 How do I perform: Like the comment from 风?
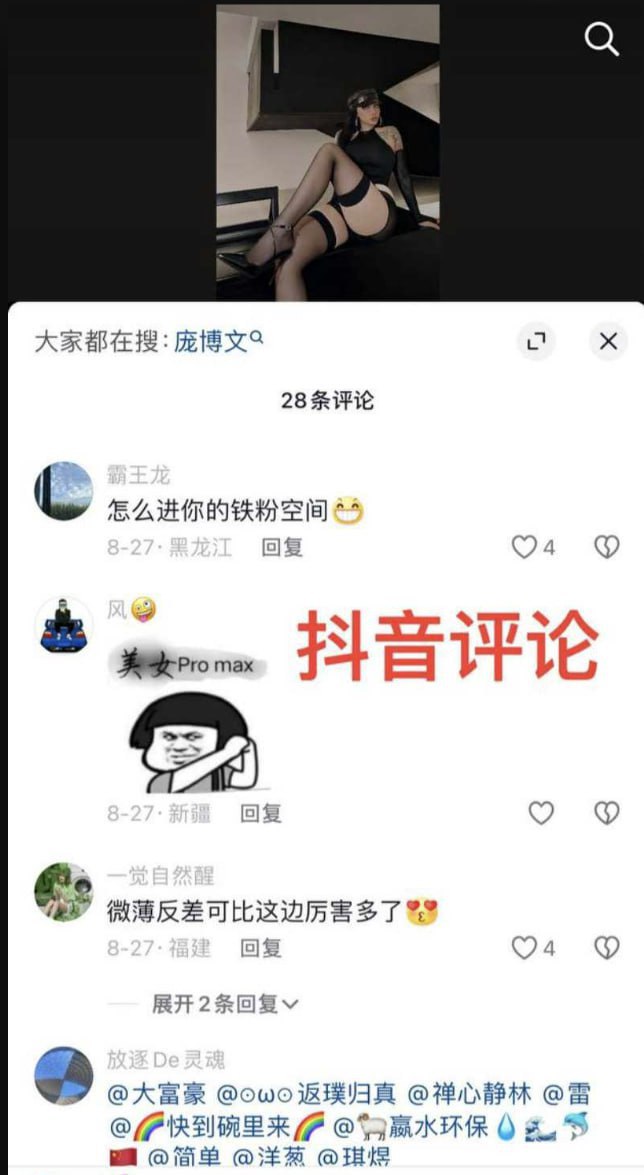click(x=541, y=813)
